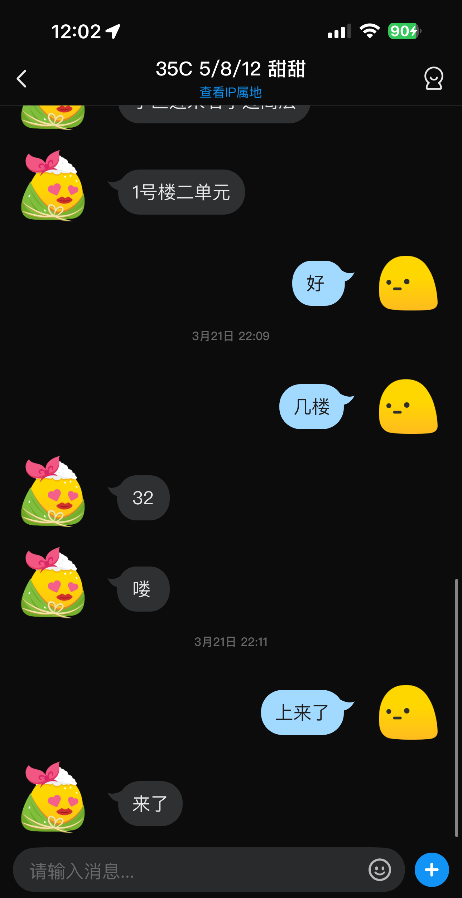Tap my avatar beside 上来了
This screenshot has width=462, height=898.
click(x=408, y=712)
